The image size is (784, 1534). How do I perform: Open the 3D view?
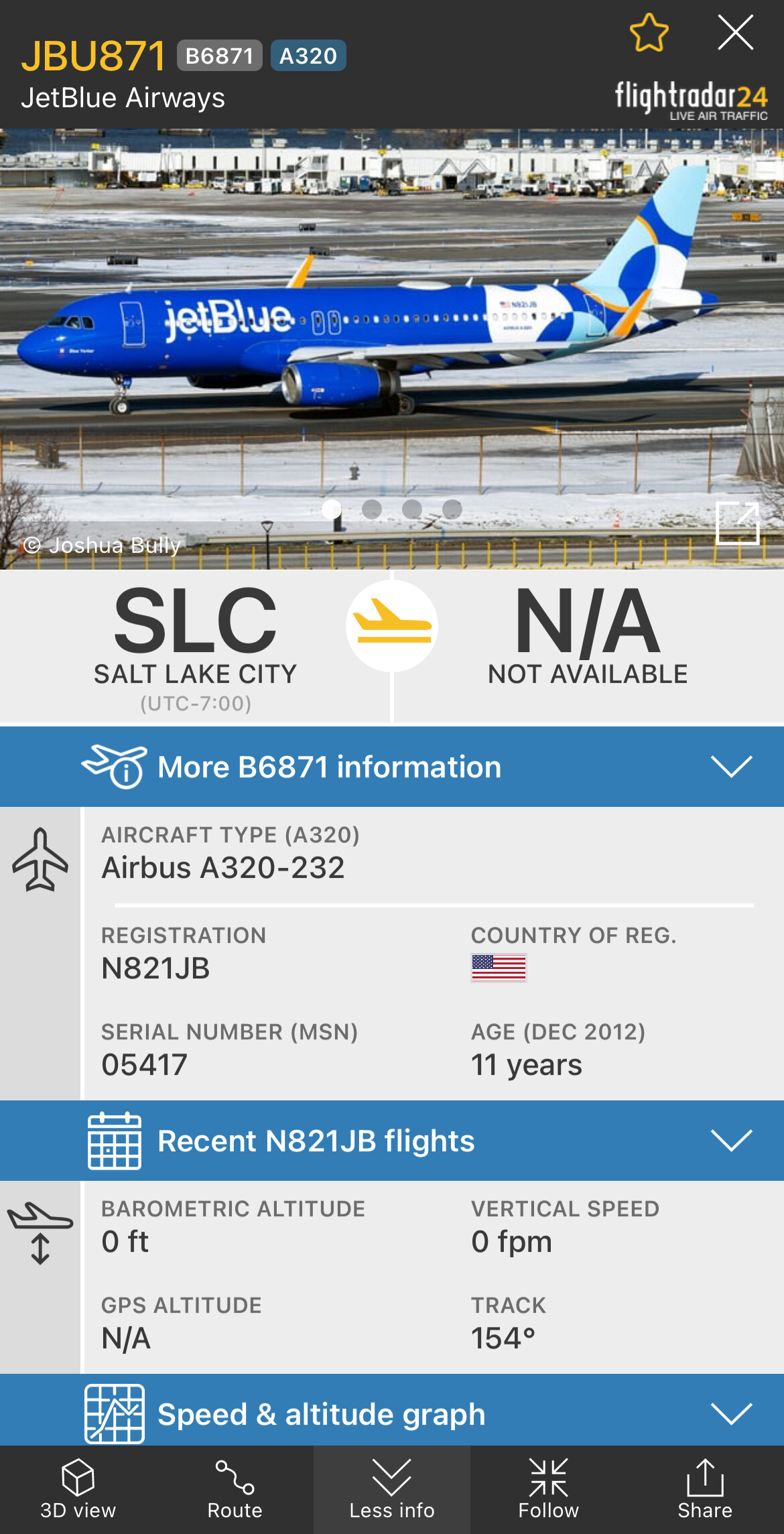pos(78,1489)
